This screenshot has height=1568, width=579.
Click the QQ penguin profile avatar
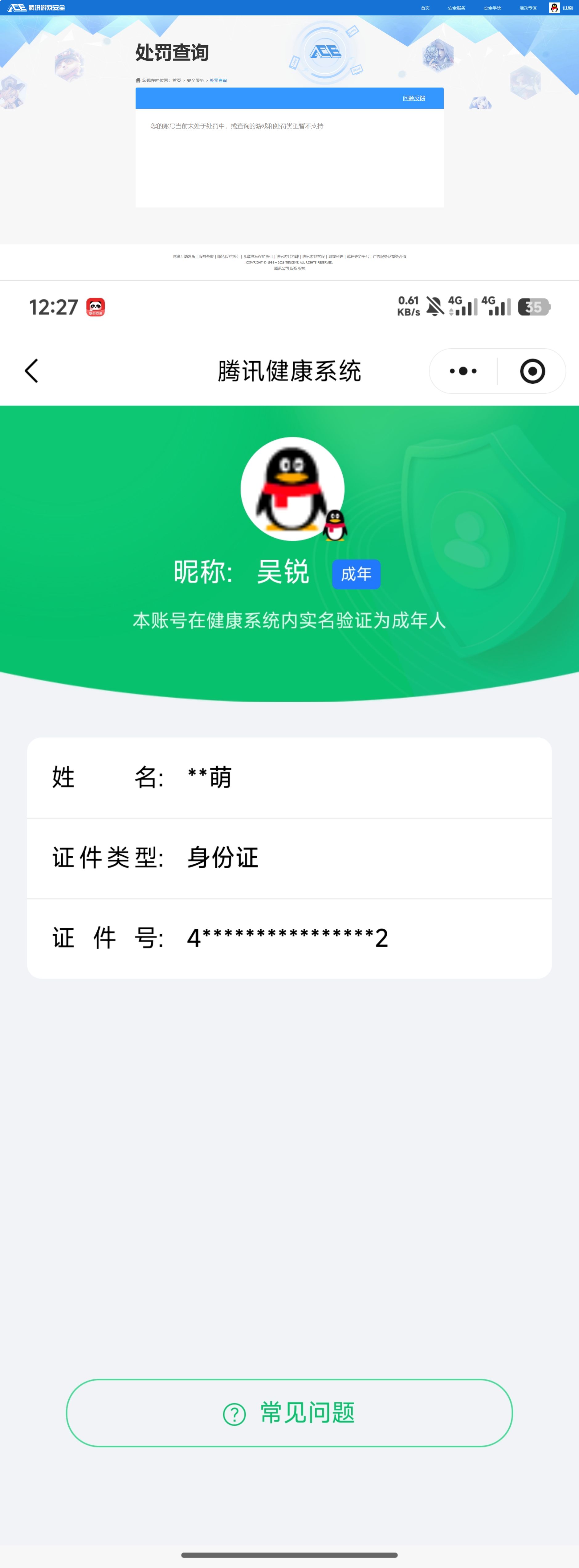(292, 488)
